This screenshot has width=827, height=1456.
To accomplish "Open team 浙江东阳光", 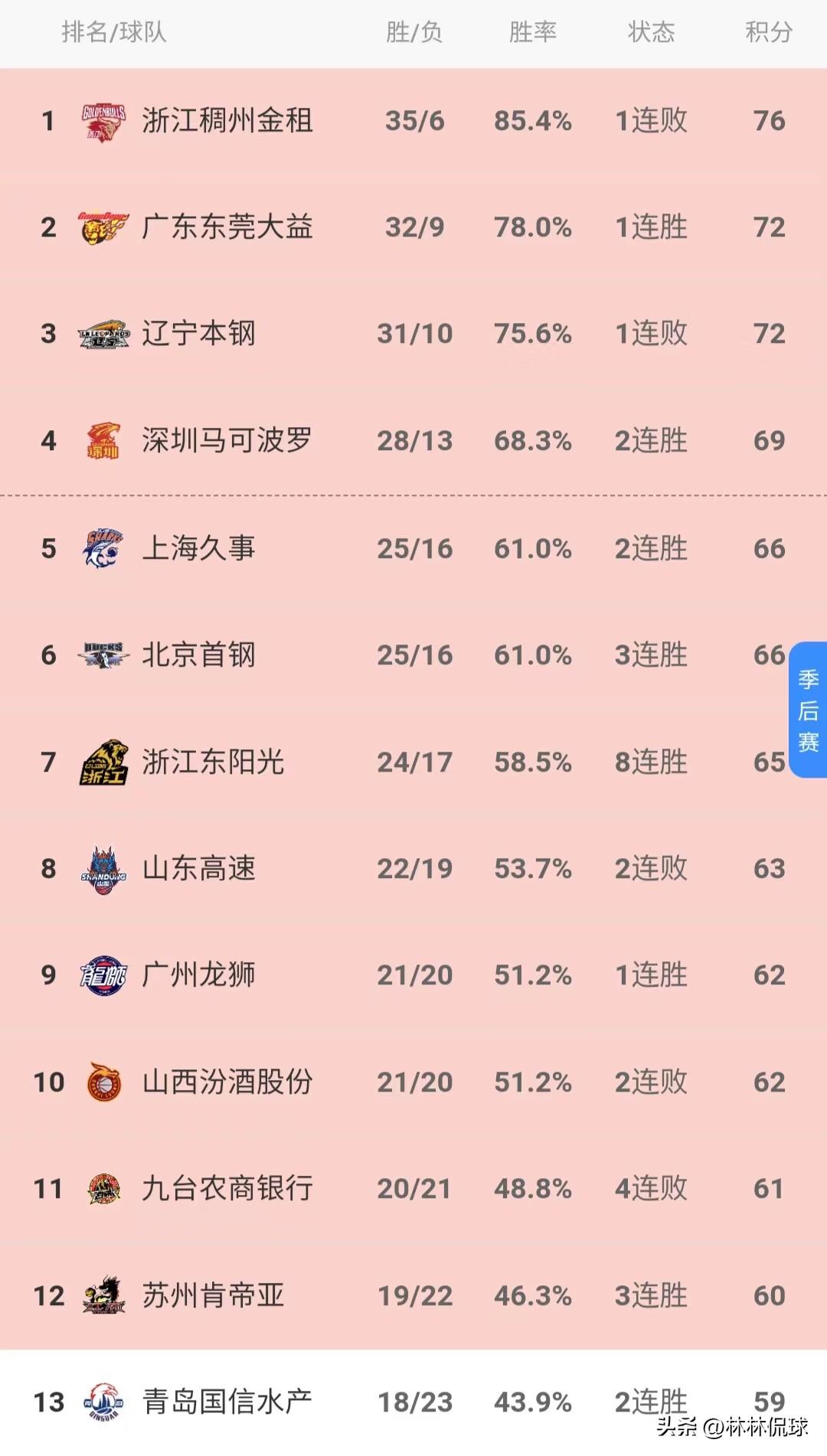I will coord(213,762).
